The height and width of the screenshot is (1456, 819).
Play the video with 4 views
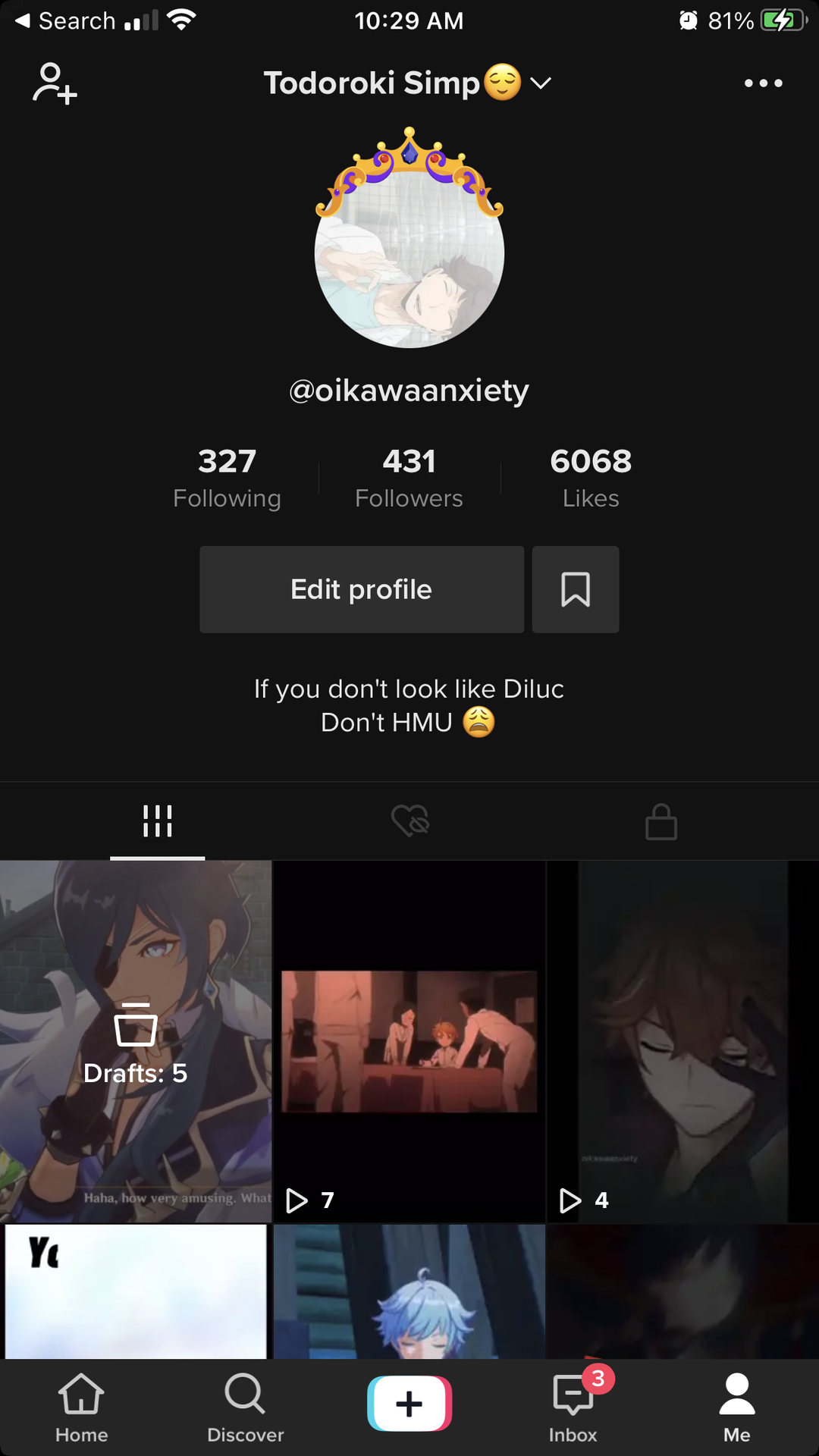(682, 1040)
